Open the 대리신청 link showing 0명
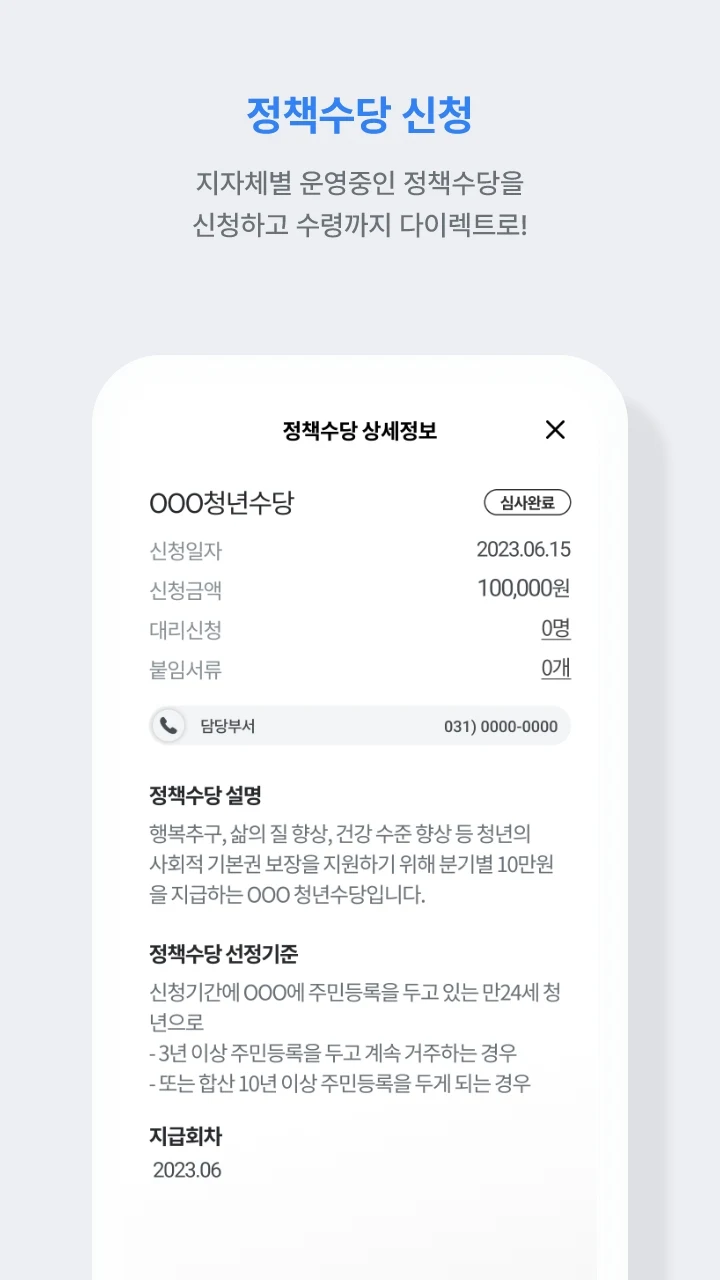The image size is (720, 1280). point(556,630)
